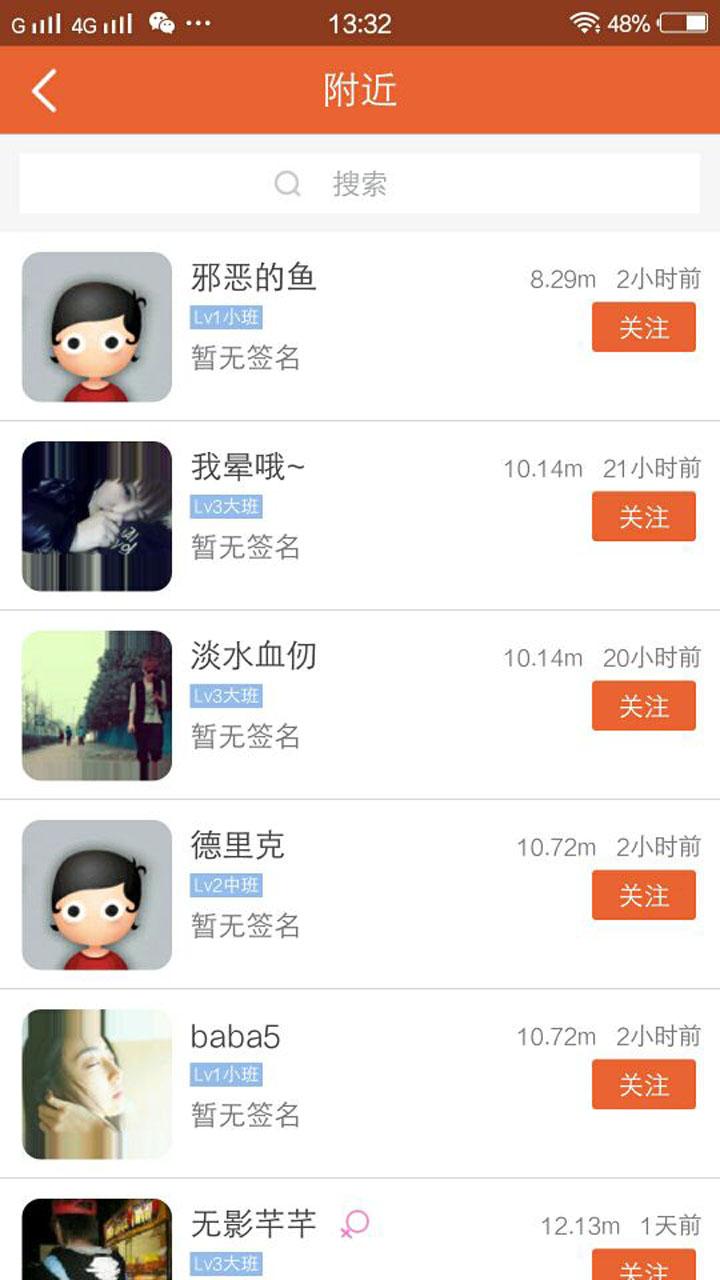The height and width of the screenshot is (1280, 720).
Task: Follow 邪恶的鱼 with the 关注 button
Action: (643, 327)
